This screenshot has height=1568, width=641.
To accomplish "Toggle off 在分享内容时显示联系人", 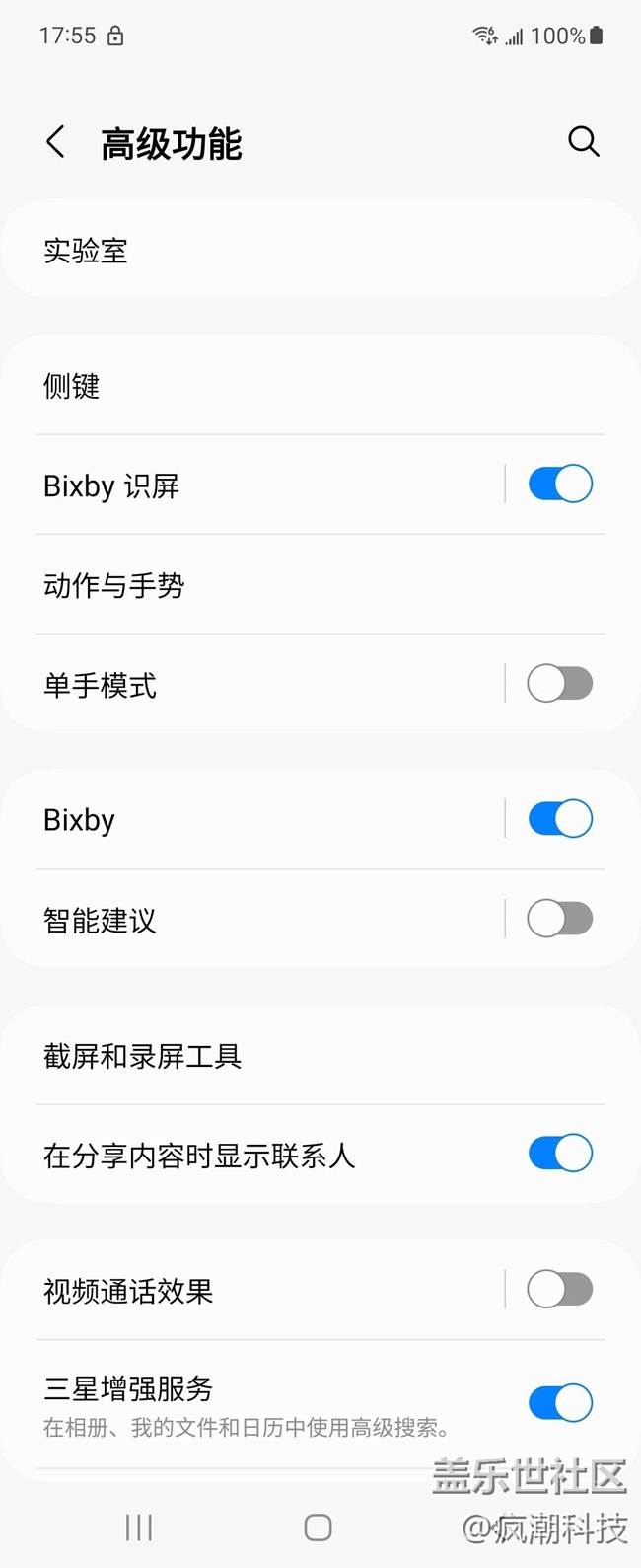I will 560,1154.
